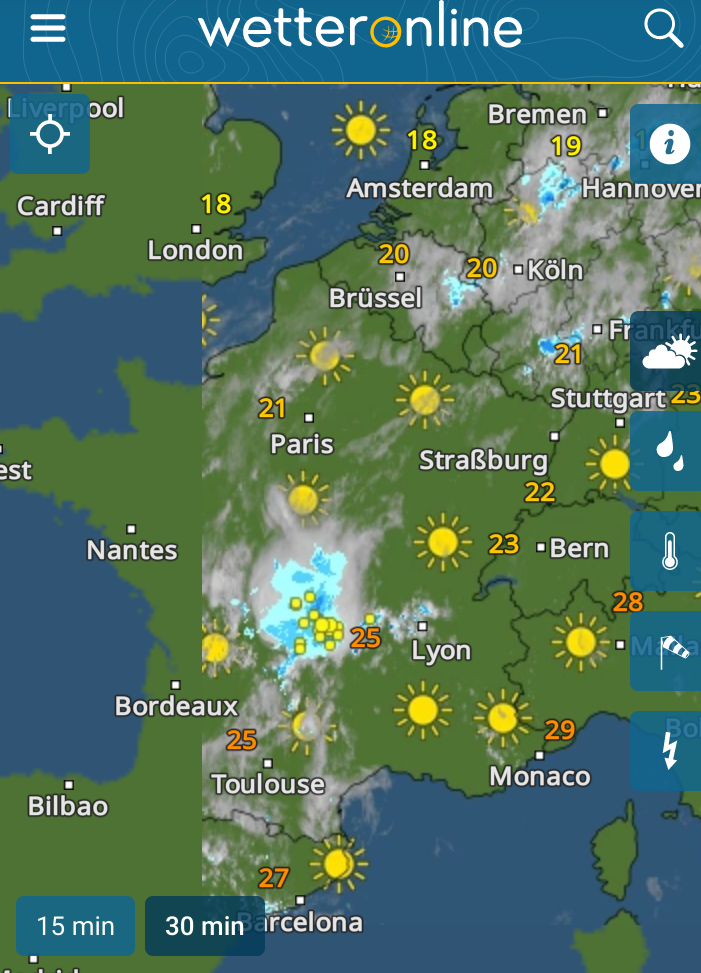Select the cloud and sun weather layer
The image size is (701, 973).
click(668, 352)
